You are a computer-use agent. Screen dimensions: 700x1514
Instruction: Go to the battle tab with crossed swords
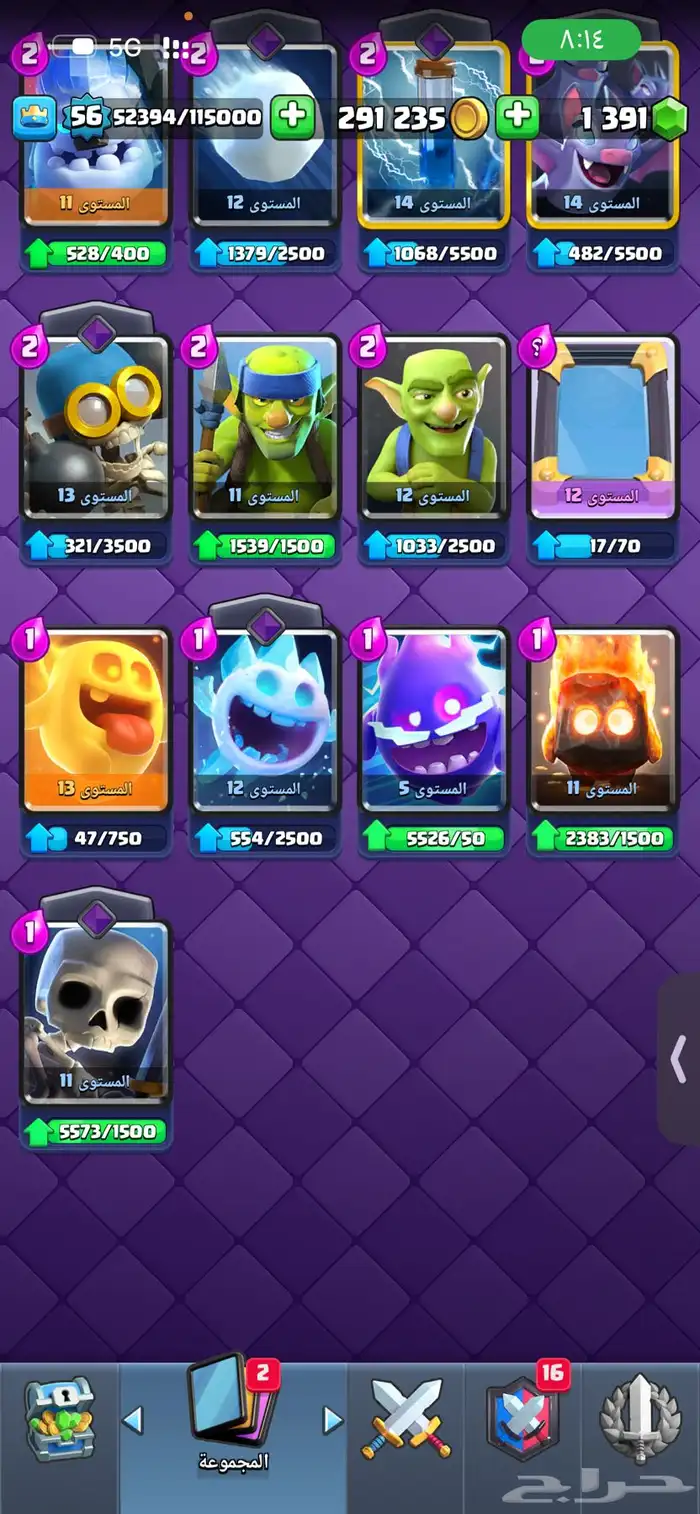[x=406, y=1418]
